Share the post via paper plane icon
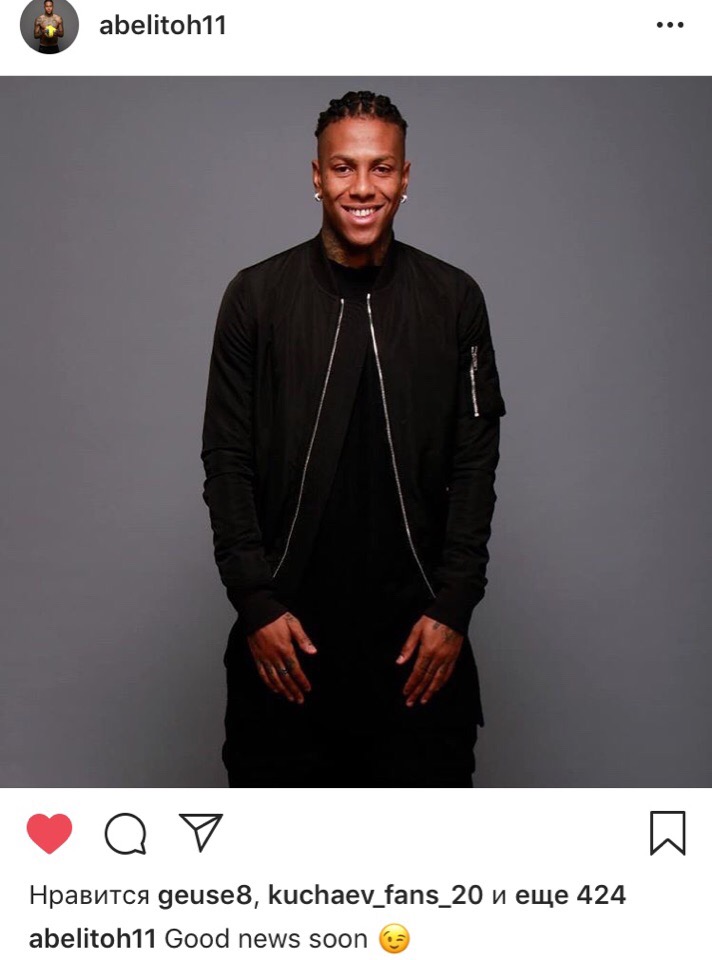The image size is (712, 960). pos(200,832)
